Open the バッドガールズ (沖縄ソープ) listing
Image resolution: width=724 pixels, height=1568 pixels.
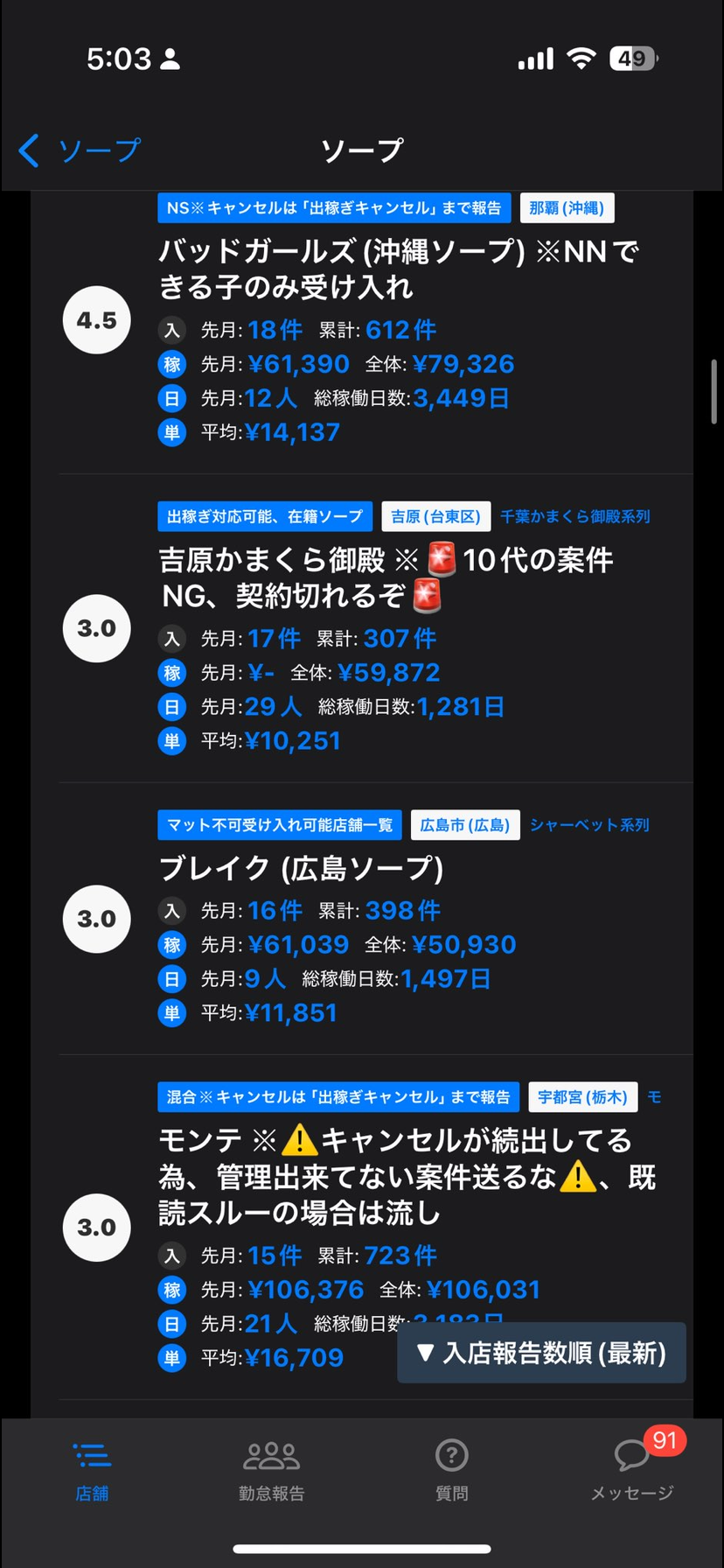click(x=398, y=269)
